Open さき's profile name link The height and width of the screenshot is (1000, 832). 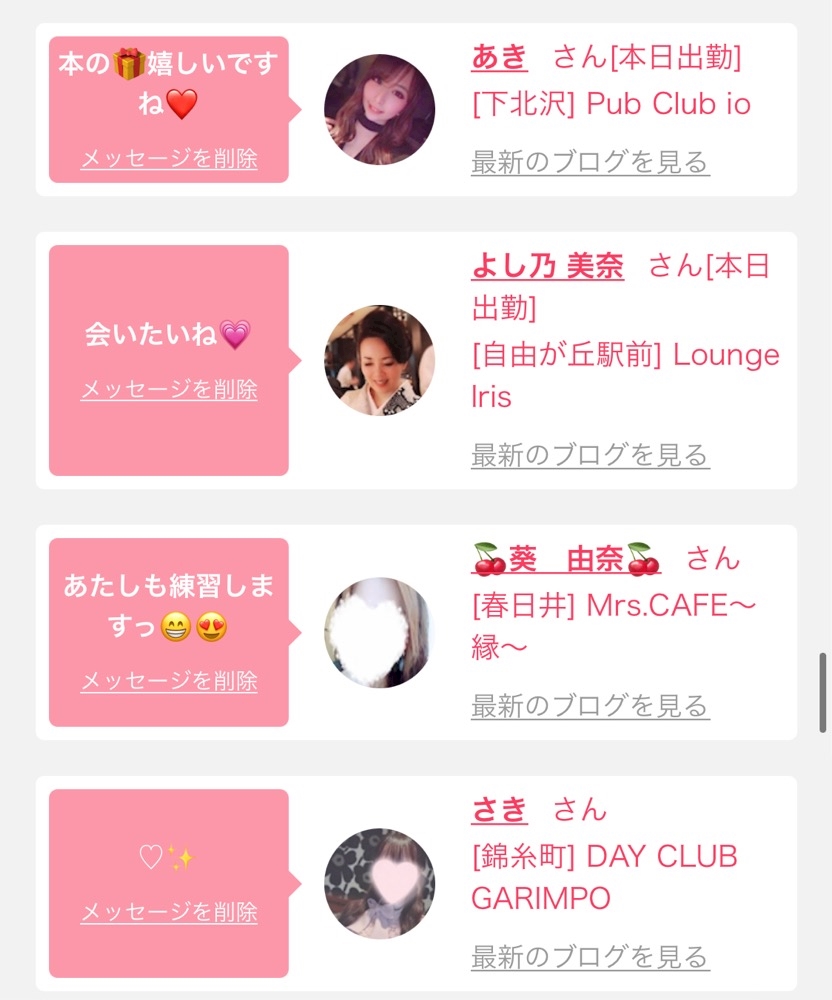[499, 809]
